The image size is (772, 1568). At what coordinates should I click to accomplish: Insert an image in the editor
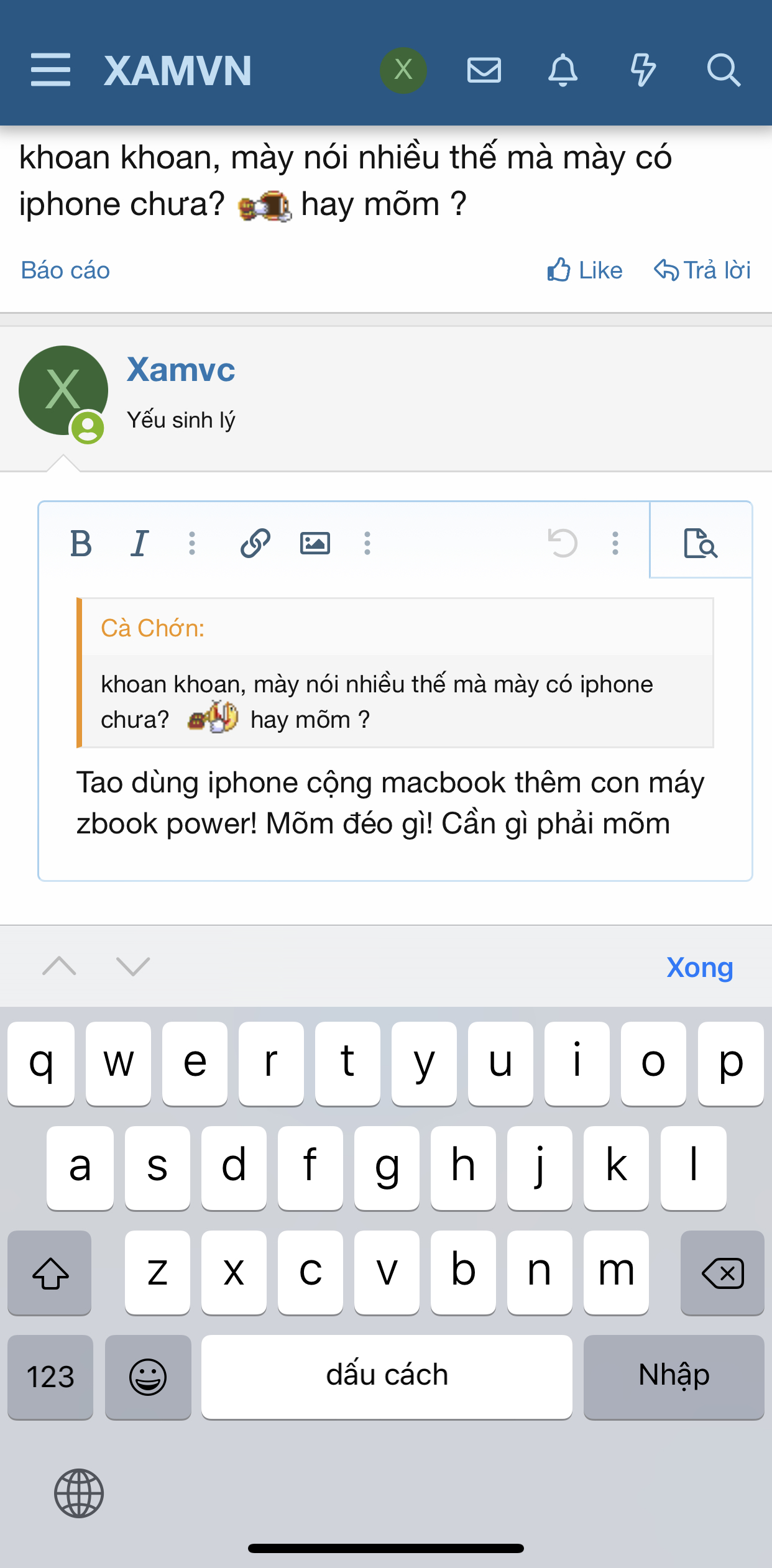[315, 544]
